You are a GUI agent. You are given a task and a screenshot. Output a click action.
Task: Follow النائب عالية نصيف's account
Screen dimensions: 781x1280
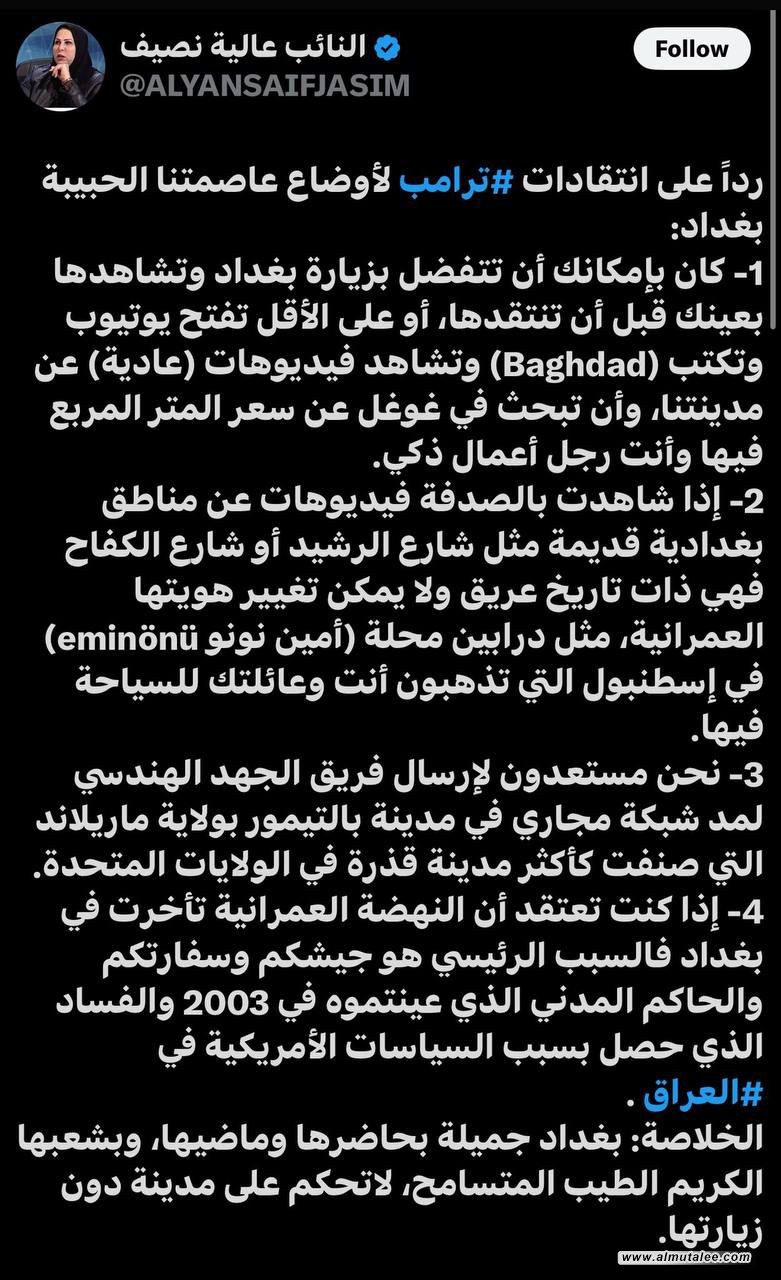click(692, 49)
